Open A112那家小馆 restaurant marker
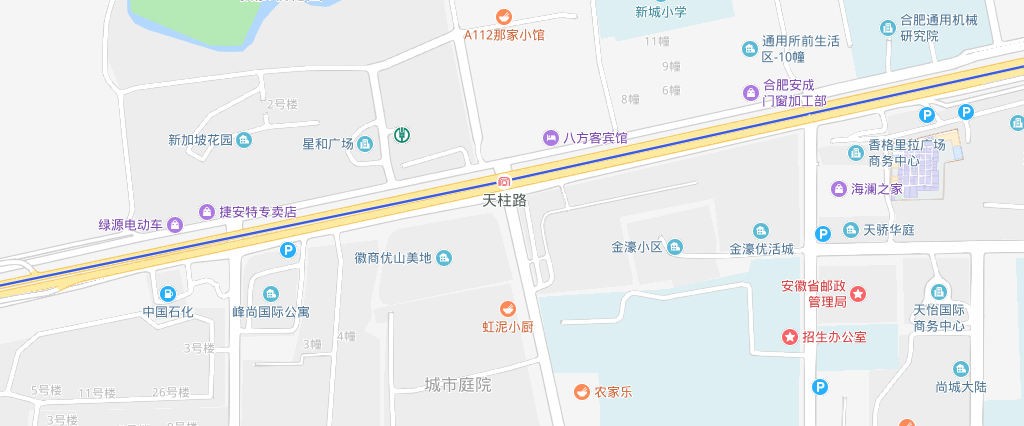 [x=504, y=16]
